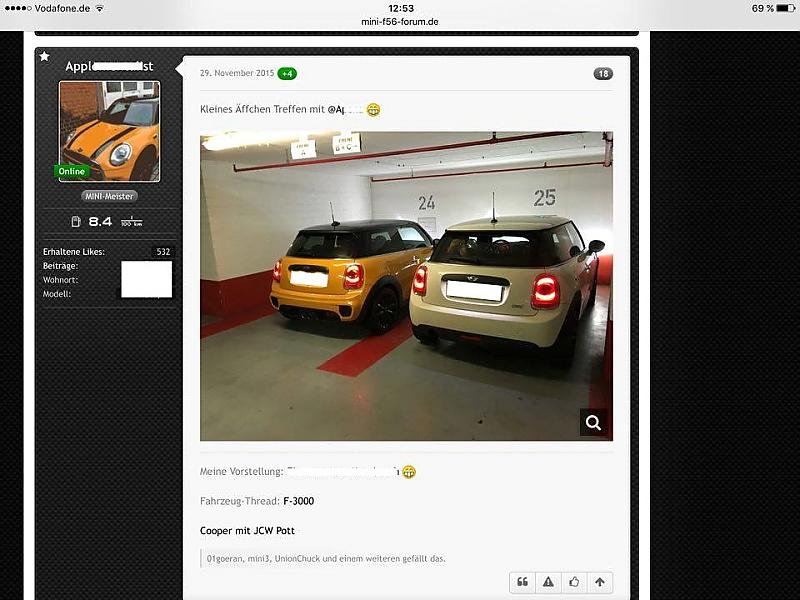Open the F-3000 vehicle thread link
This screenshot has height=600, width=800.
tap(298, 501)
